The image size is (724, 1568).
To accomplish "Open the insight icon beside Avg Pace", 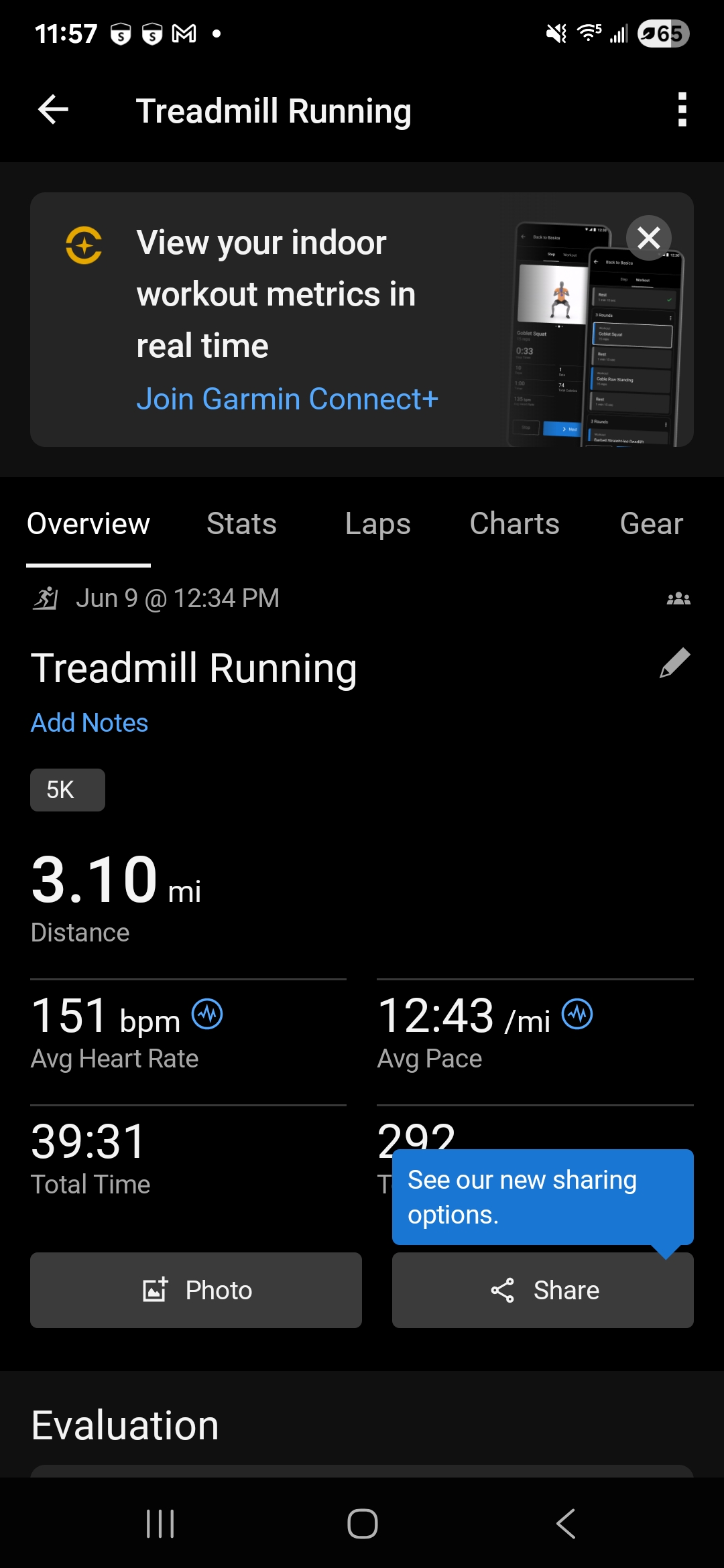I will point(577,1015).
